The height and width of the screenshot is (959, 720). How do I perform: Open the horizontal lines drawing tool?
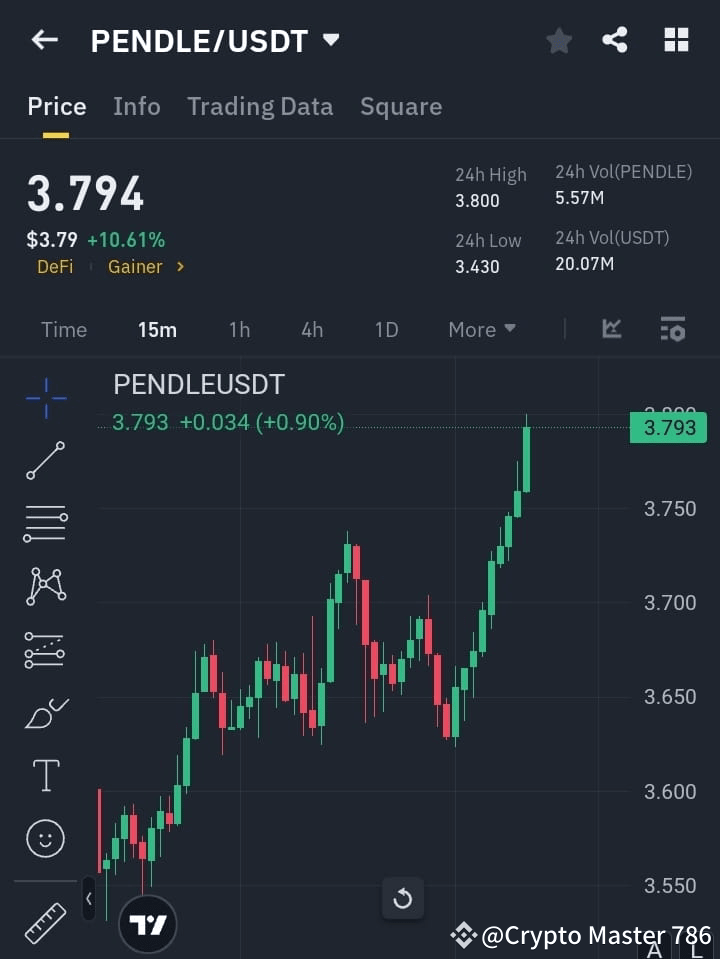pyautogui.click(x=44, y=524)
